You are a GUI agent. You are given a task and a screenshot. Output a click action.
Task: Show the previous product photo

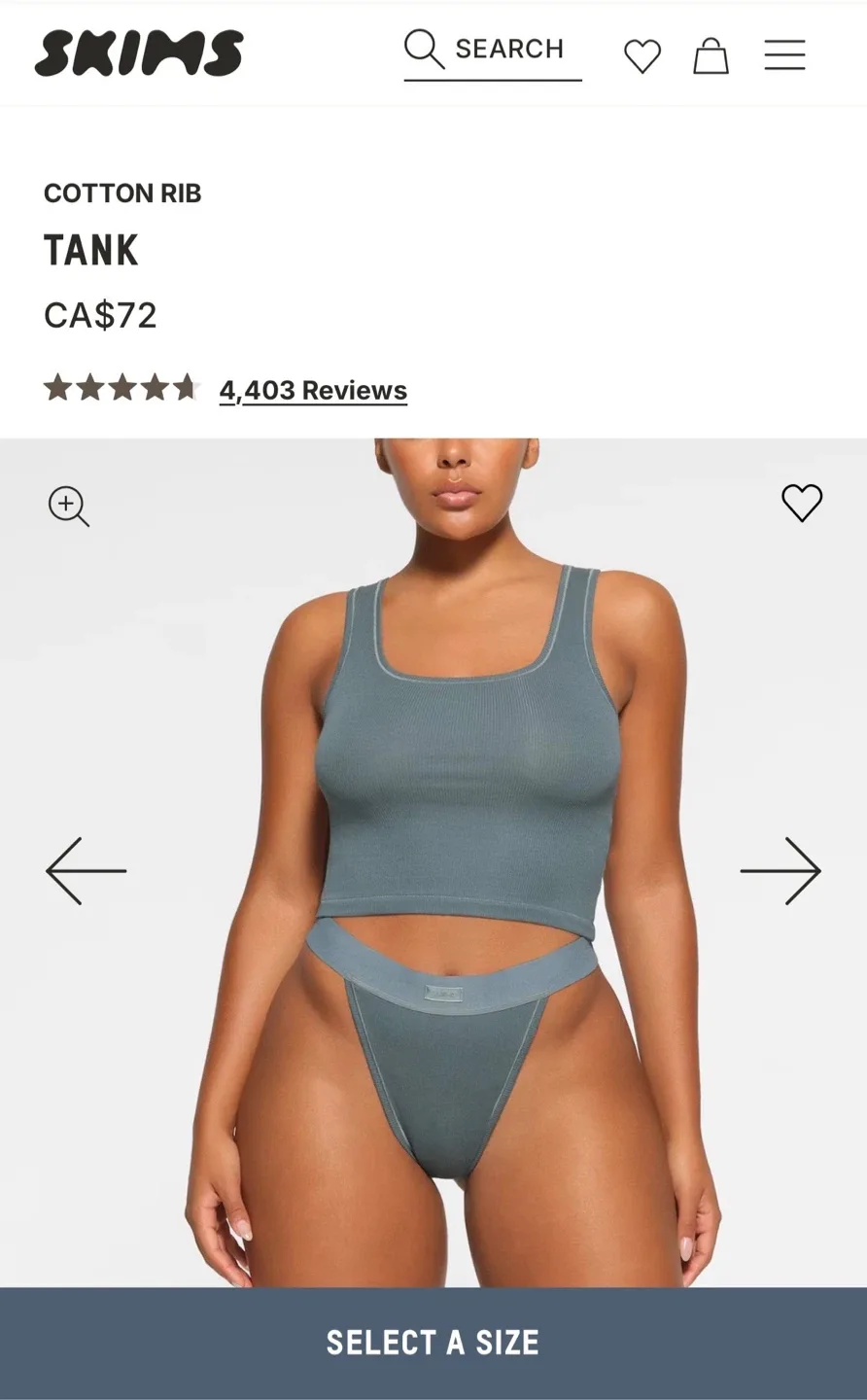[86, 871]
